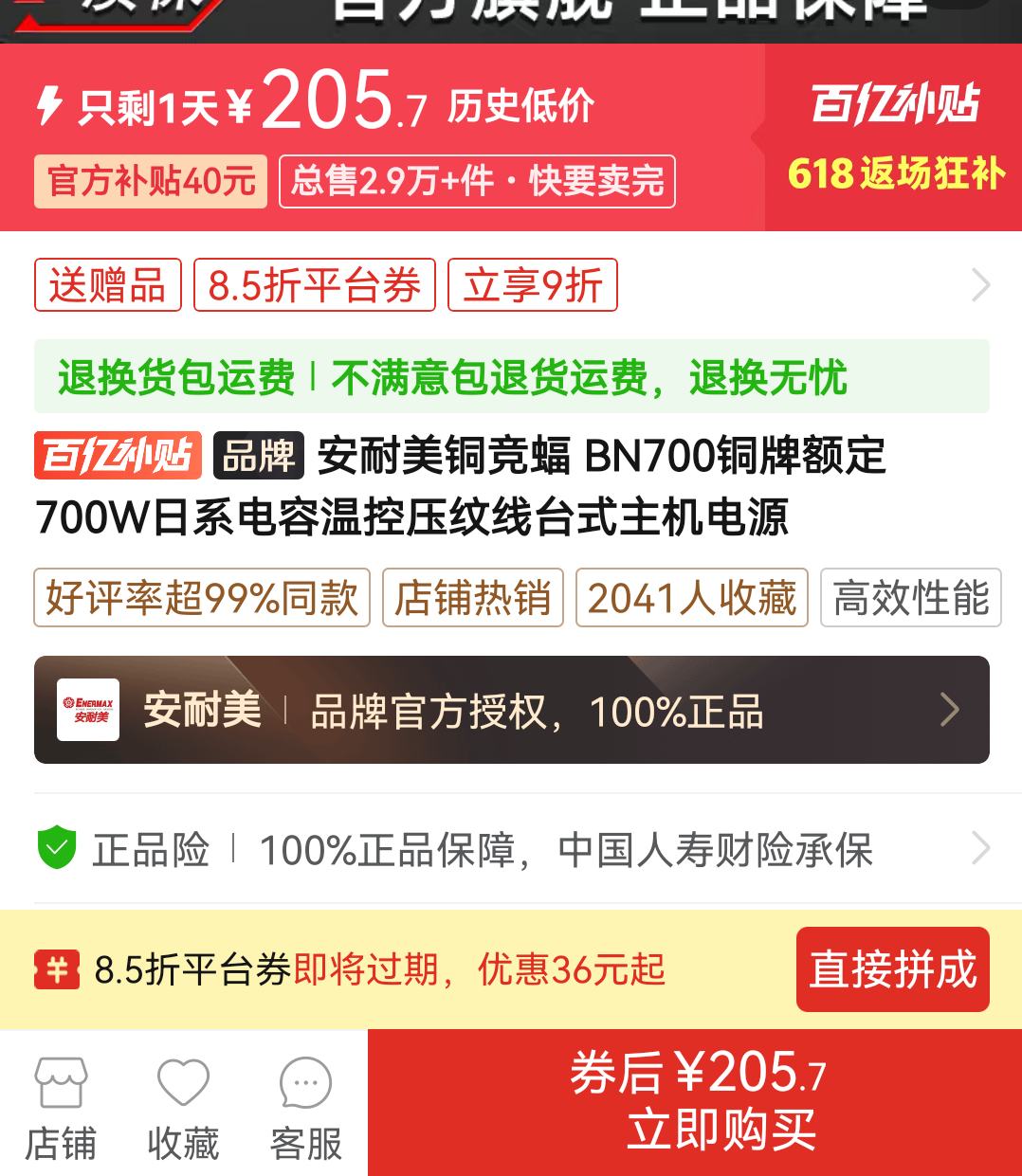Tap 直接拼成 on the coupon banner

click(892, 969)
